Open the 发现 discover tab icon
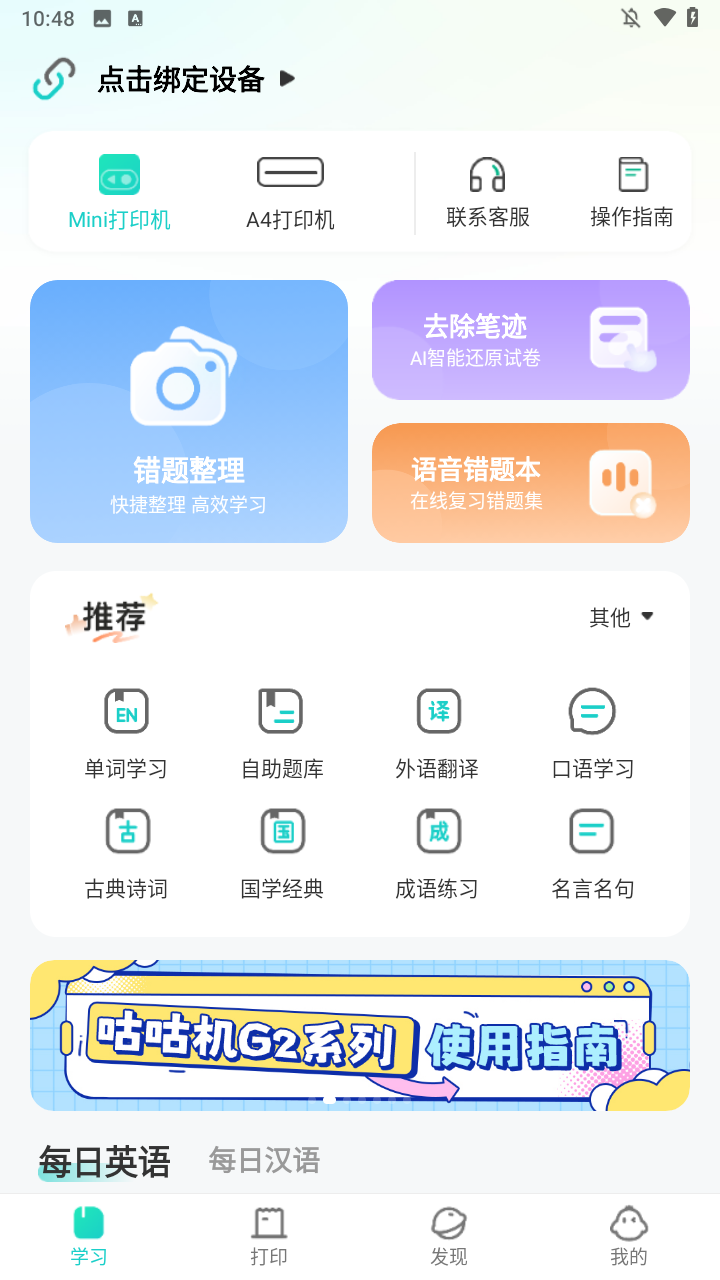Viewport: 720px width, 1280px height. click(x=449, y=1222)
